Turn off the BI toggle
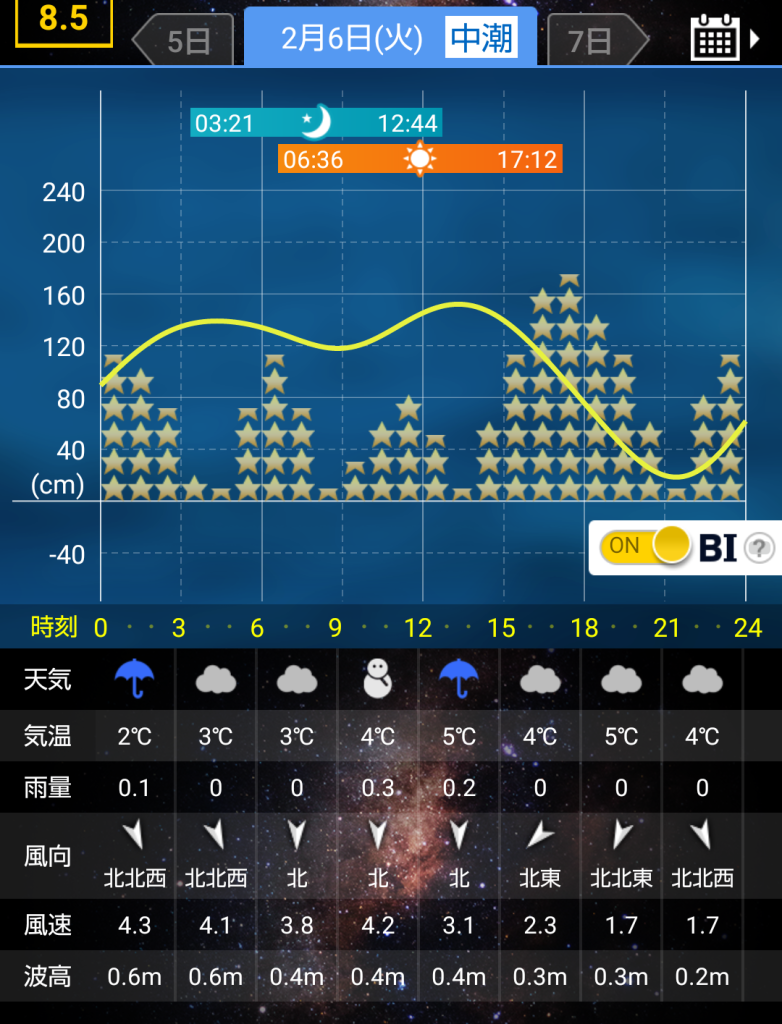782x1024 pixels. pyautogui.click(x=645, y=546)
